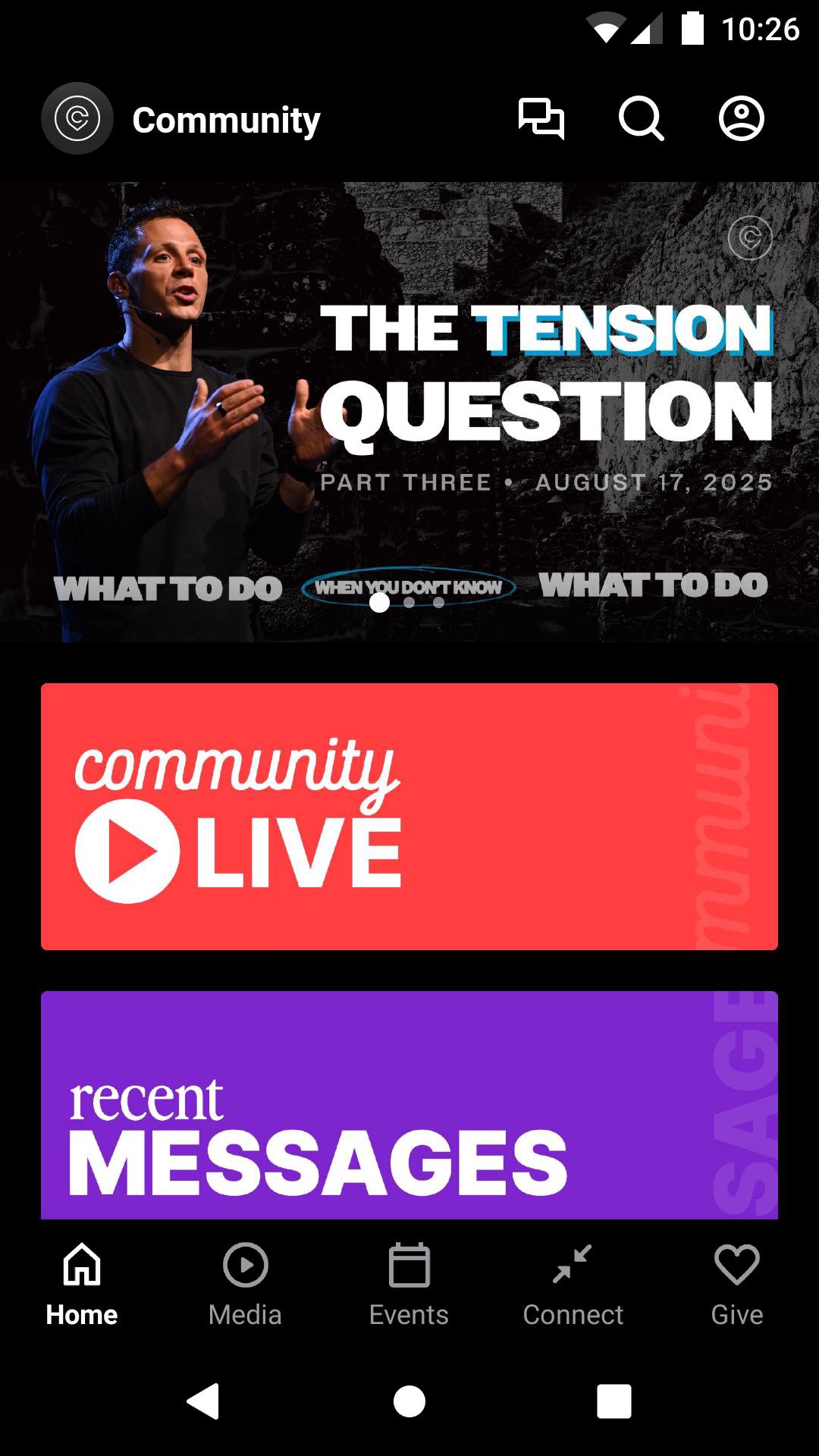Screen dimensions: 819x1456
Task: Switch to the Events tab
Action: coord(409,1281)
